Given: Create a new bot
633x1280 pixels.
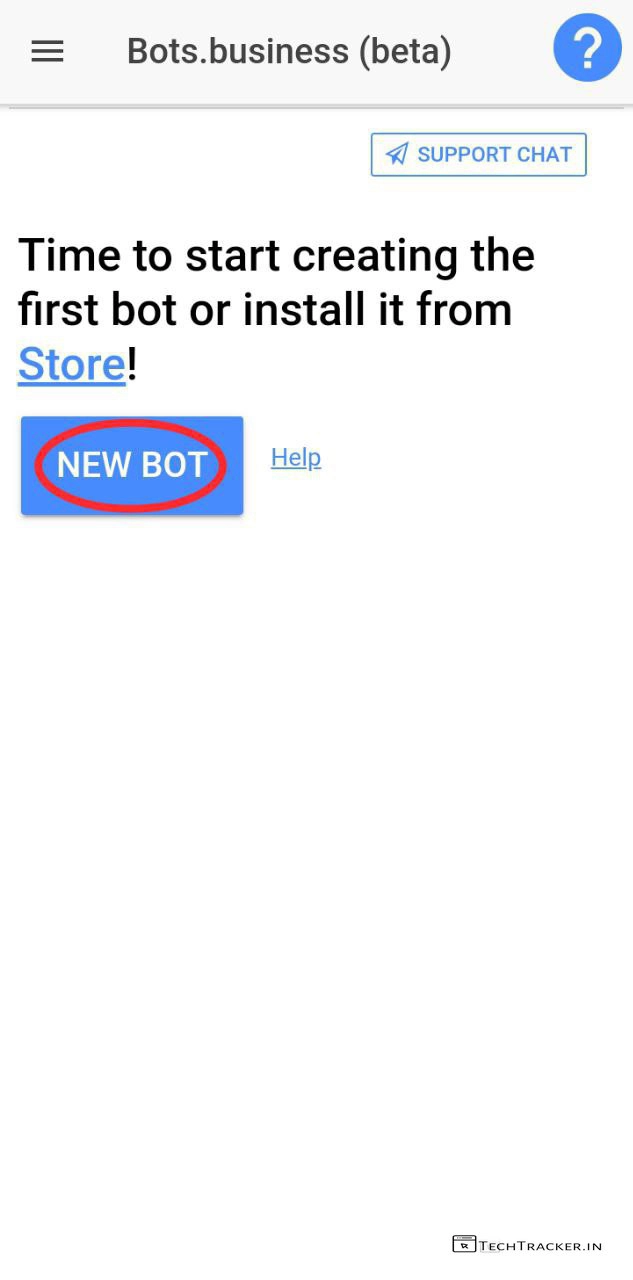Looking at the screenshot, I should (x=132, y=465).
